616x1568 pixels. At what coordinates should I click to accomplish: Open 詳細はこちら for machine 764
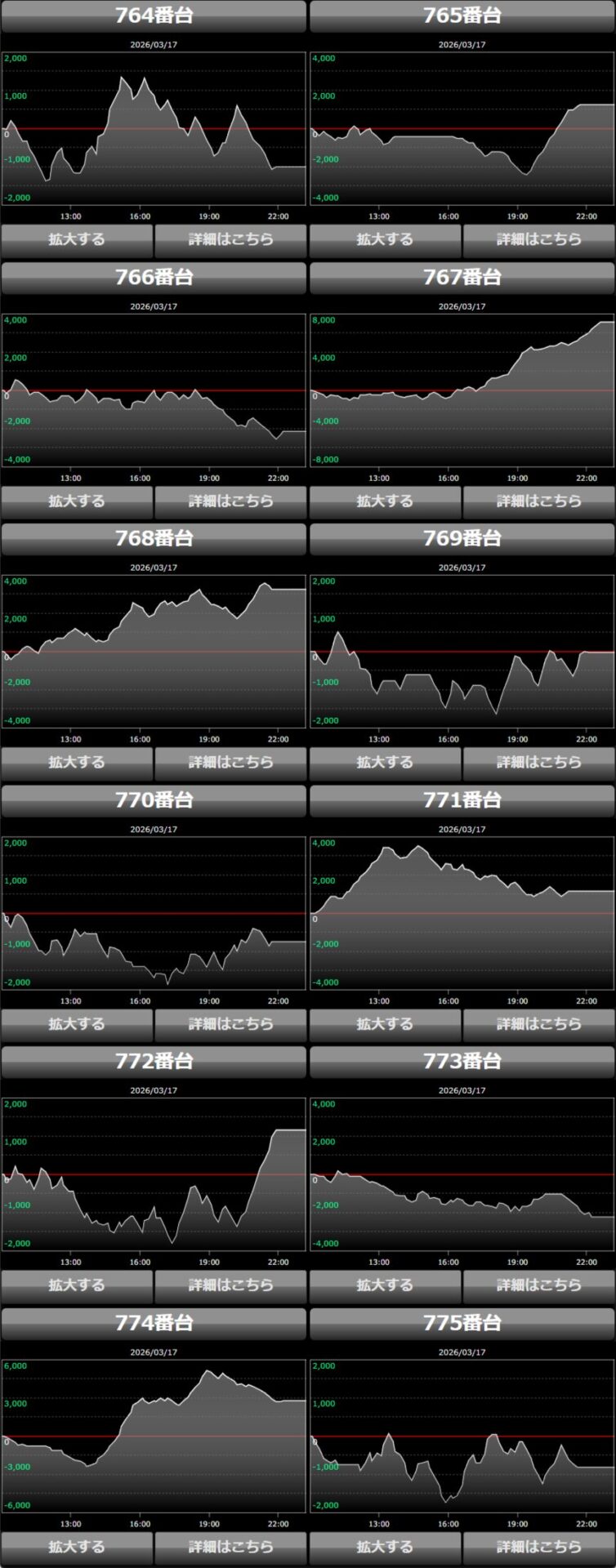(x=230, y=239)
